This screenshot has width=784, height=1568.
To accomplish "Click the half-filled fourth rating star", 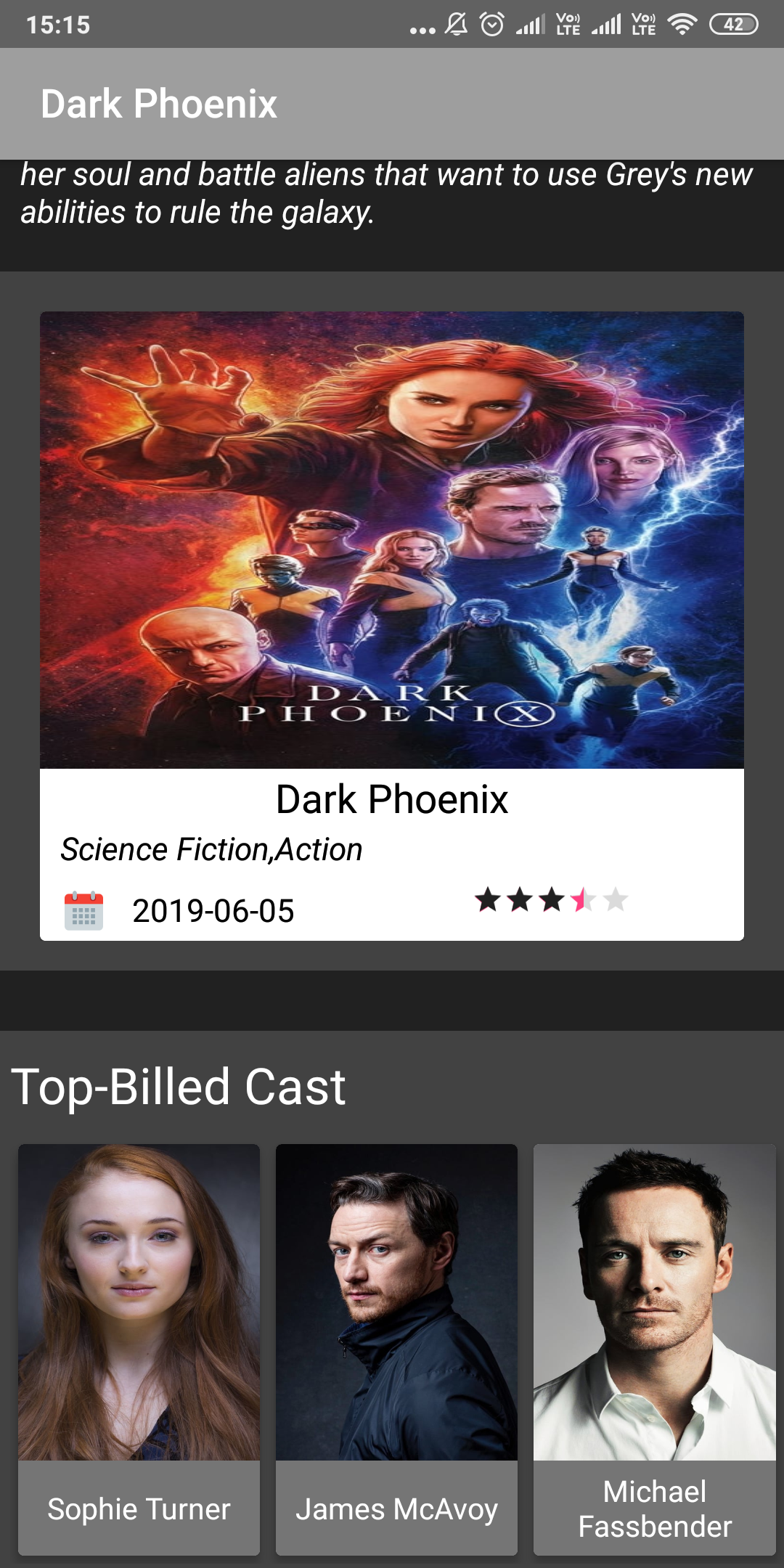I will click(584, 900).
